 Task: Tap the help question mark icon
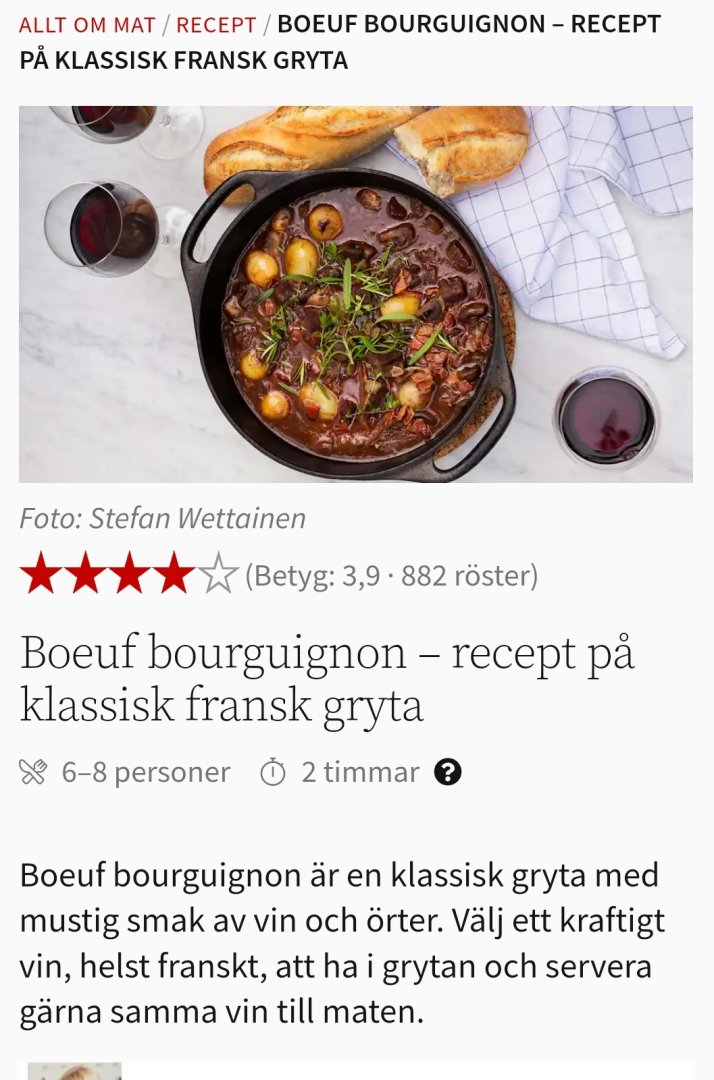[x=448, y=772]
